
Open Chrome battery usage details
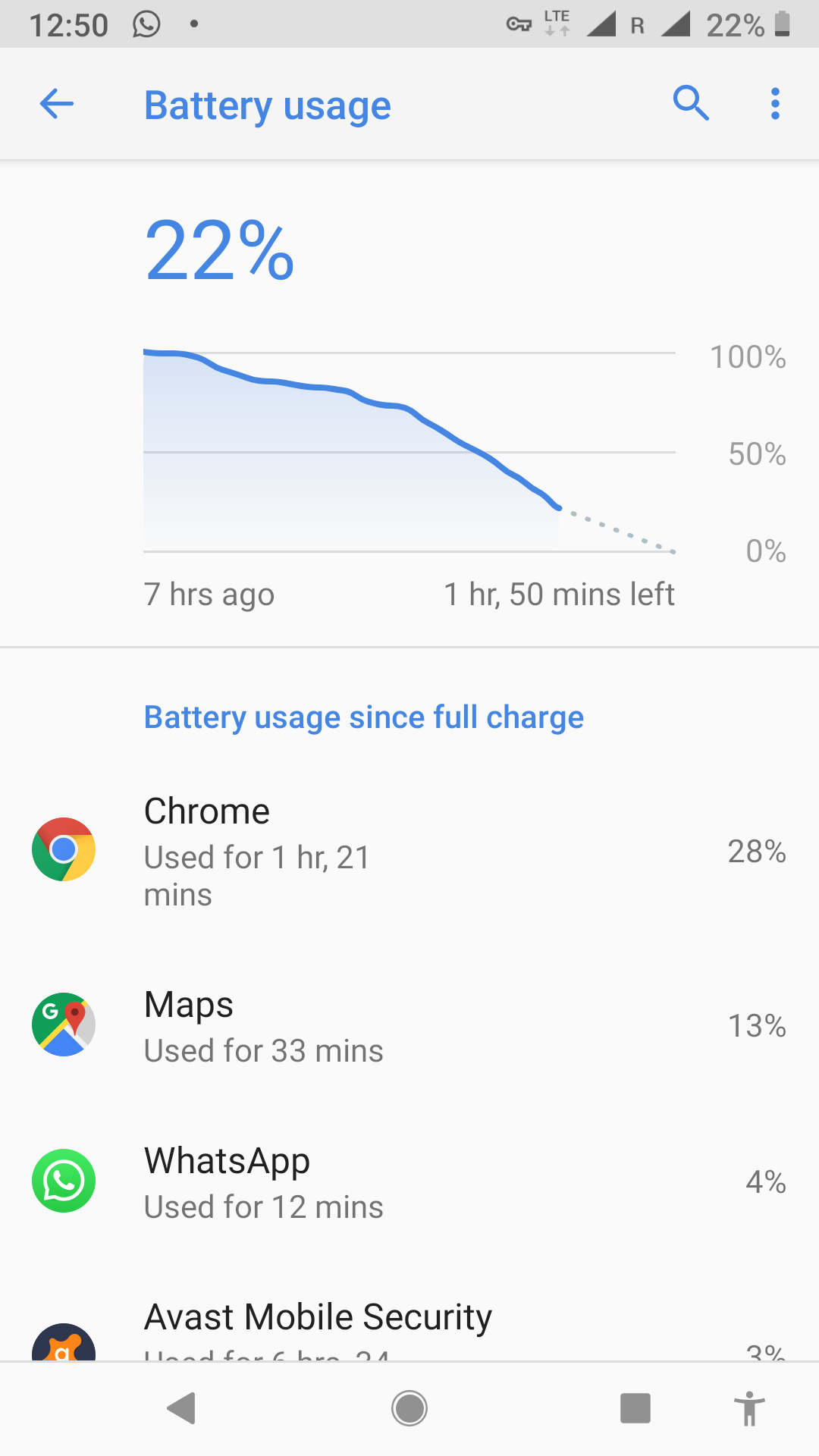[x=409, y=851]
